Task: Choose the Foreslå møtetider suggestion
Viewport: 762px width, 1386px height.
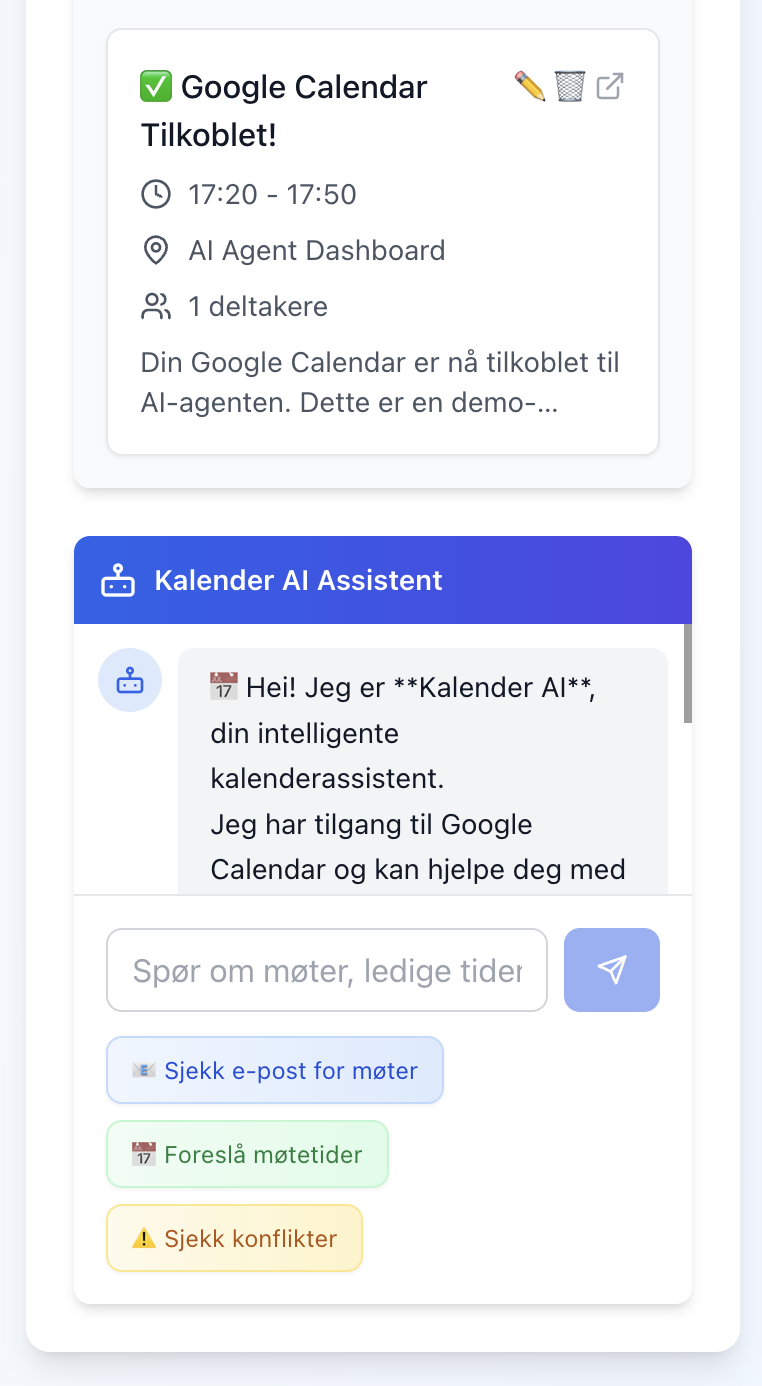Action: point(247,1154)
